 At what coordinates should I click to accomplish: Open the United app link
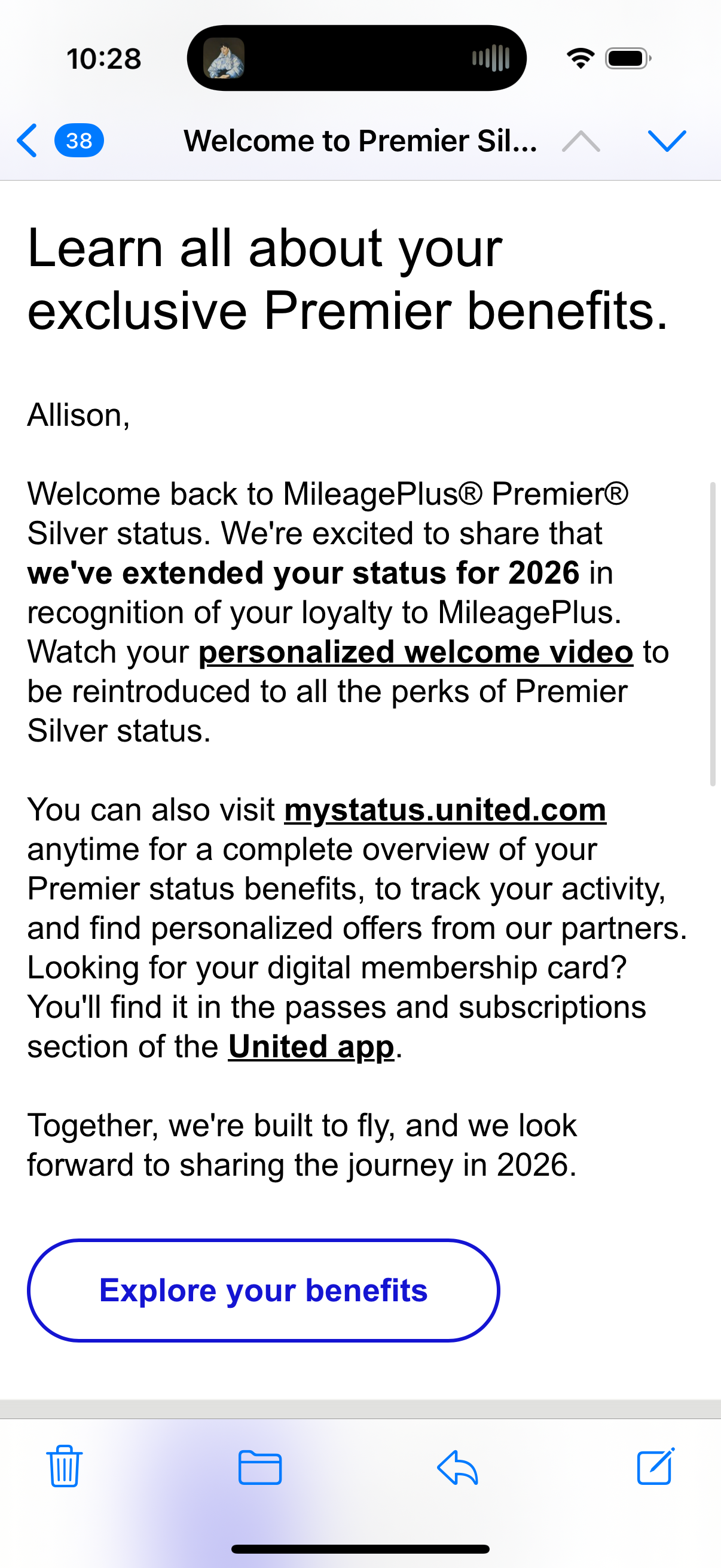coord(310,1046)
